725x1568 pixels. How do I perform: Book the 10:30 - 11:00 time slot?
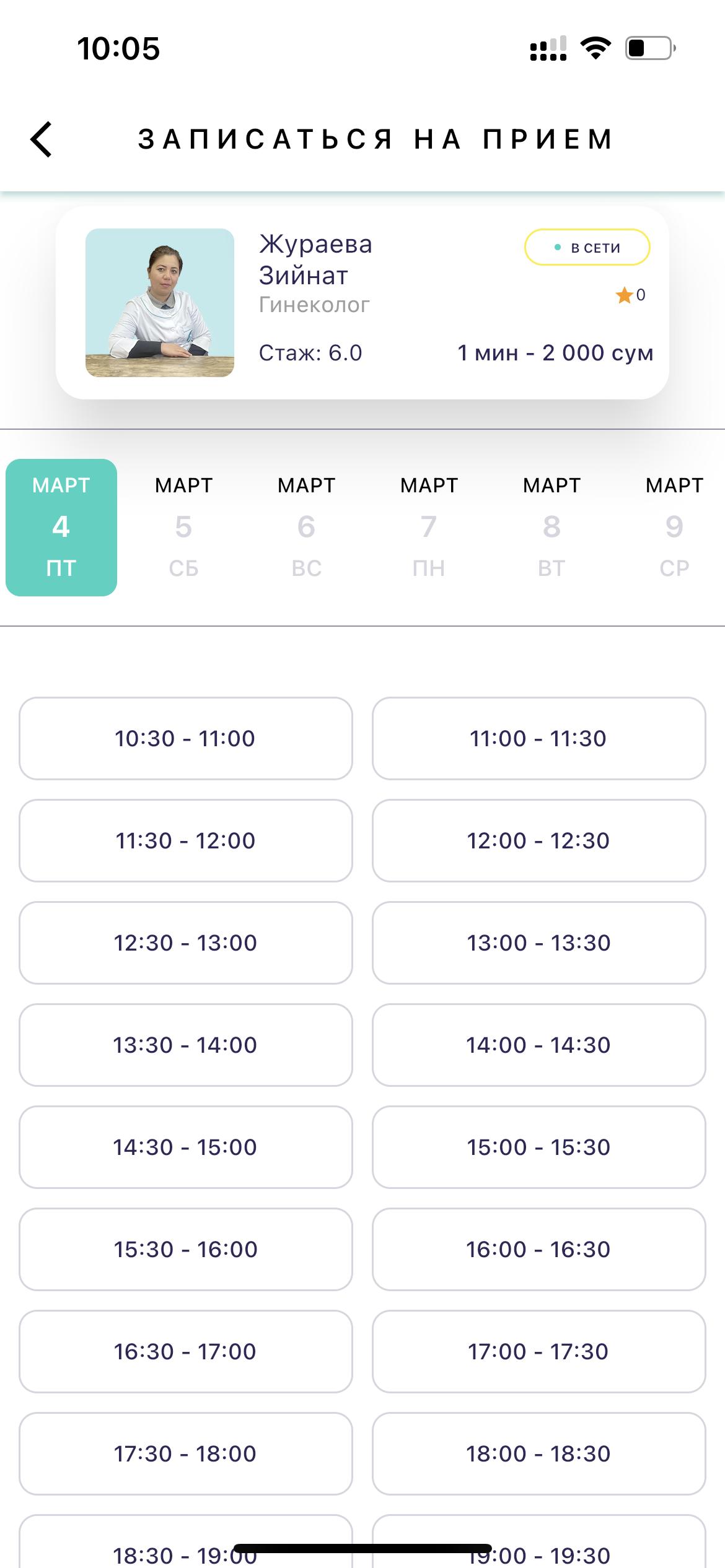pos(186,738)
